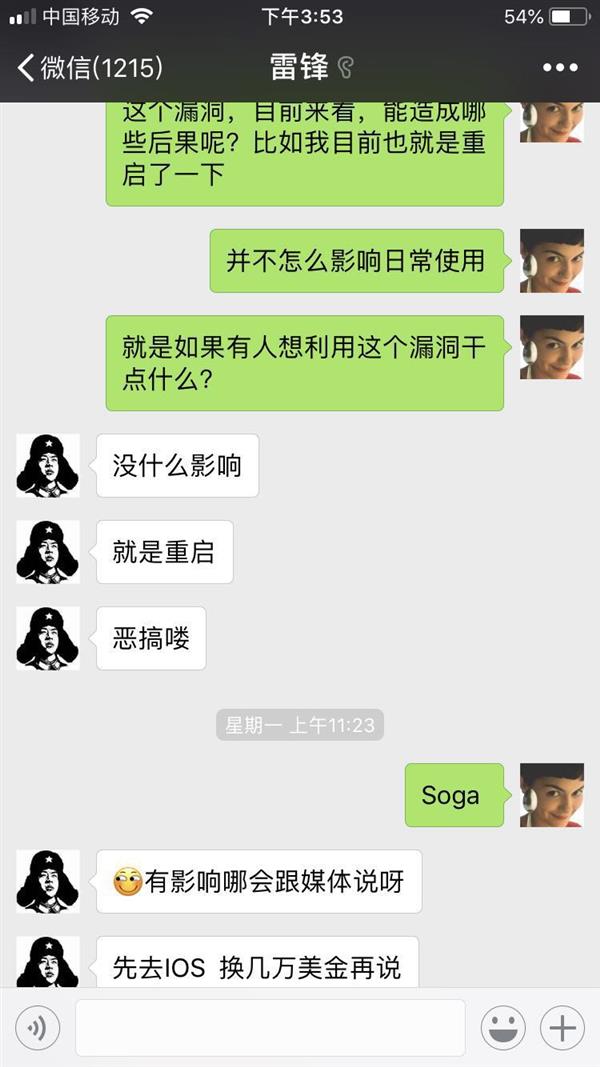Open the three-dot chat details menu
The height and width of the screenshot is (1067, 600).
click(x=561, y=68)
